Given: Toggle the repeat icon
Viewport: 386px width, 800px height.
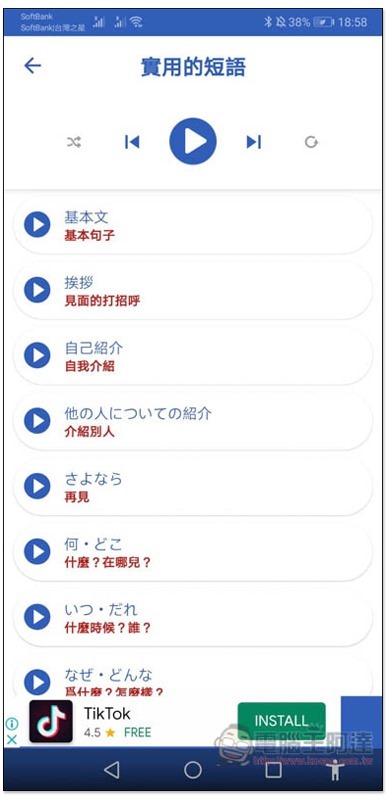Looking at the screenshot, I should (x=311, y=142).
